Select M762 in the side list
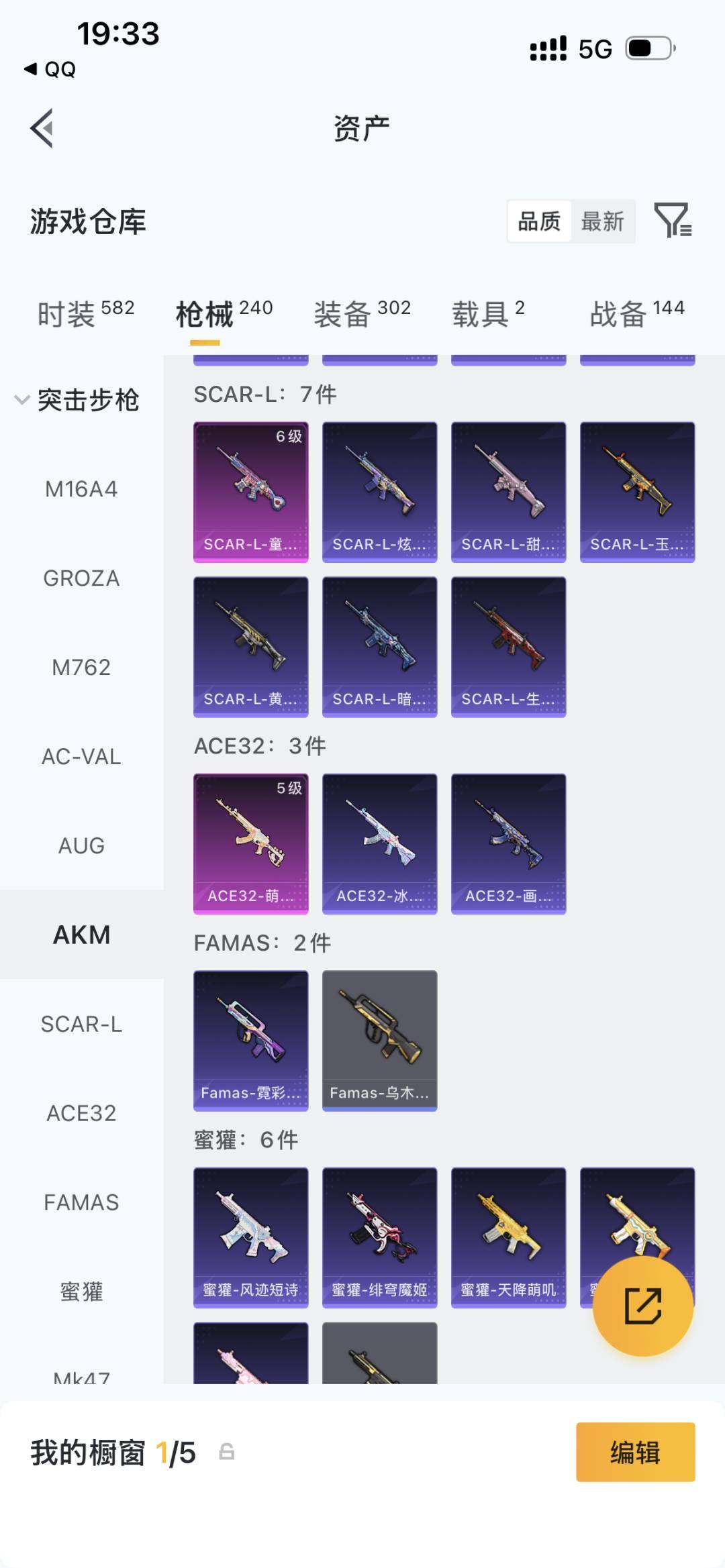Image resolution: width=725 pixels, height=1568 pixels. coord(81,668)
